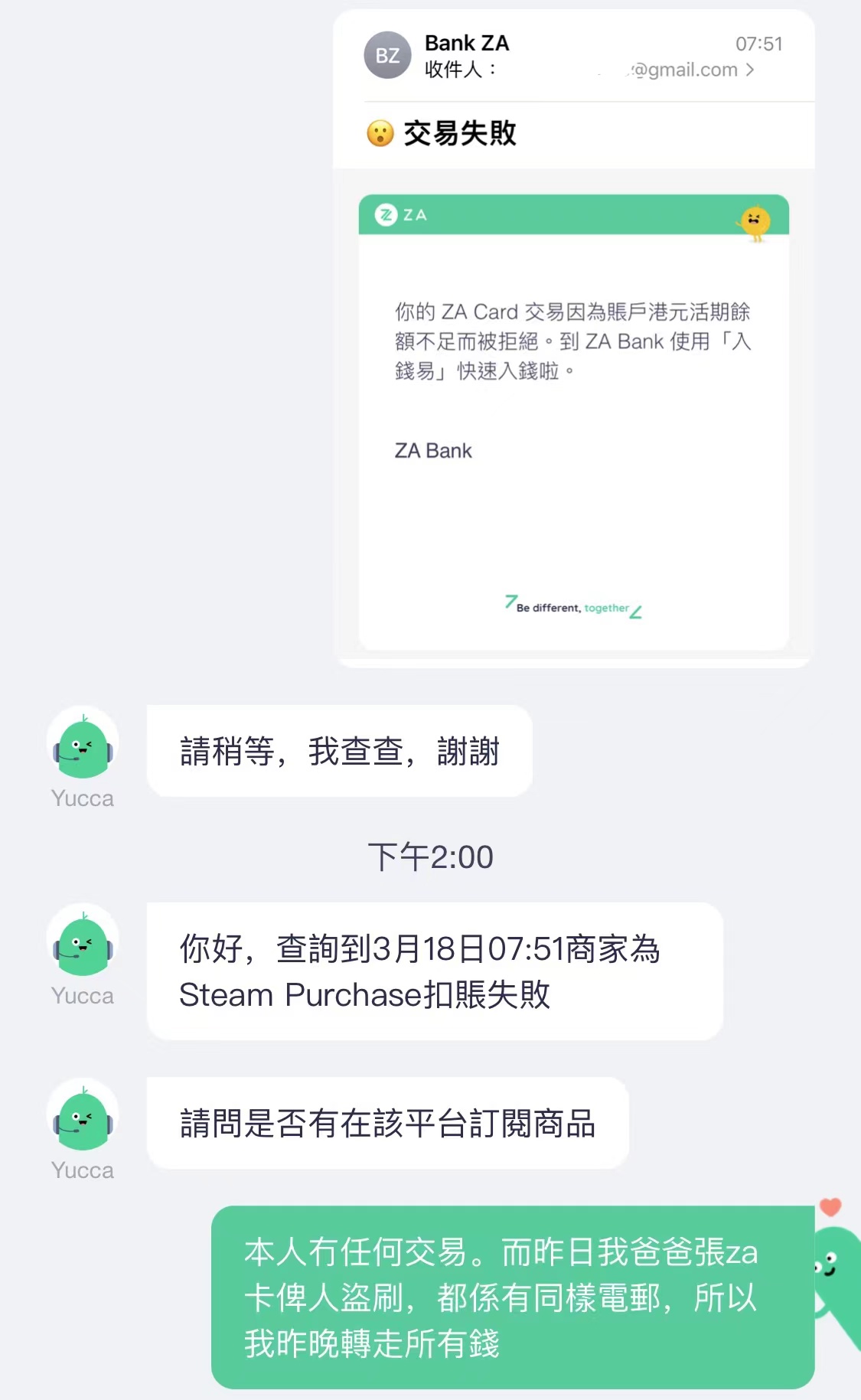Click the Yucca avatar beside the subscription question
Image resolution: width=861 pixels, height=1400 pixels.
click(82, 1123)
